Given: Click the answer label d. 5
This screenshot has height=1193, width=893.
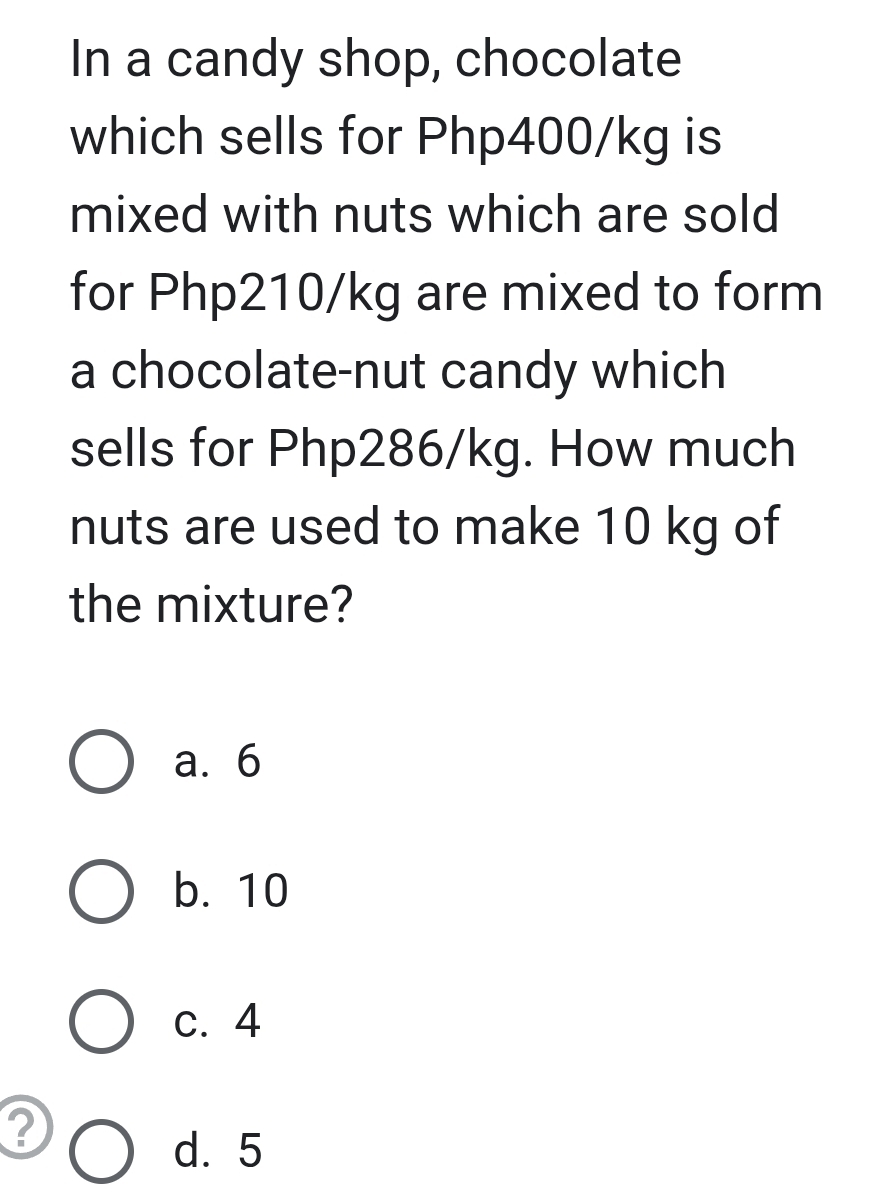Looking at the screenshot, I should pyautogui.click(x=218, y=1152).
